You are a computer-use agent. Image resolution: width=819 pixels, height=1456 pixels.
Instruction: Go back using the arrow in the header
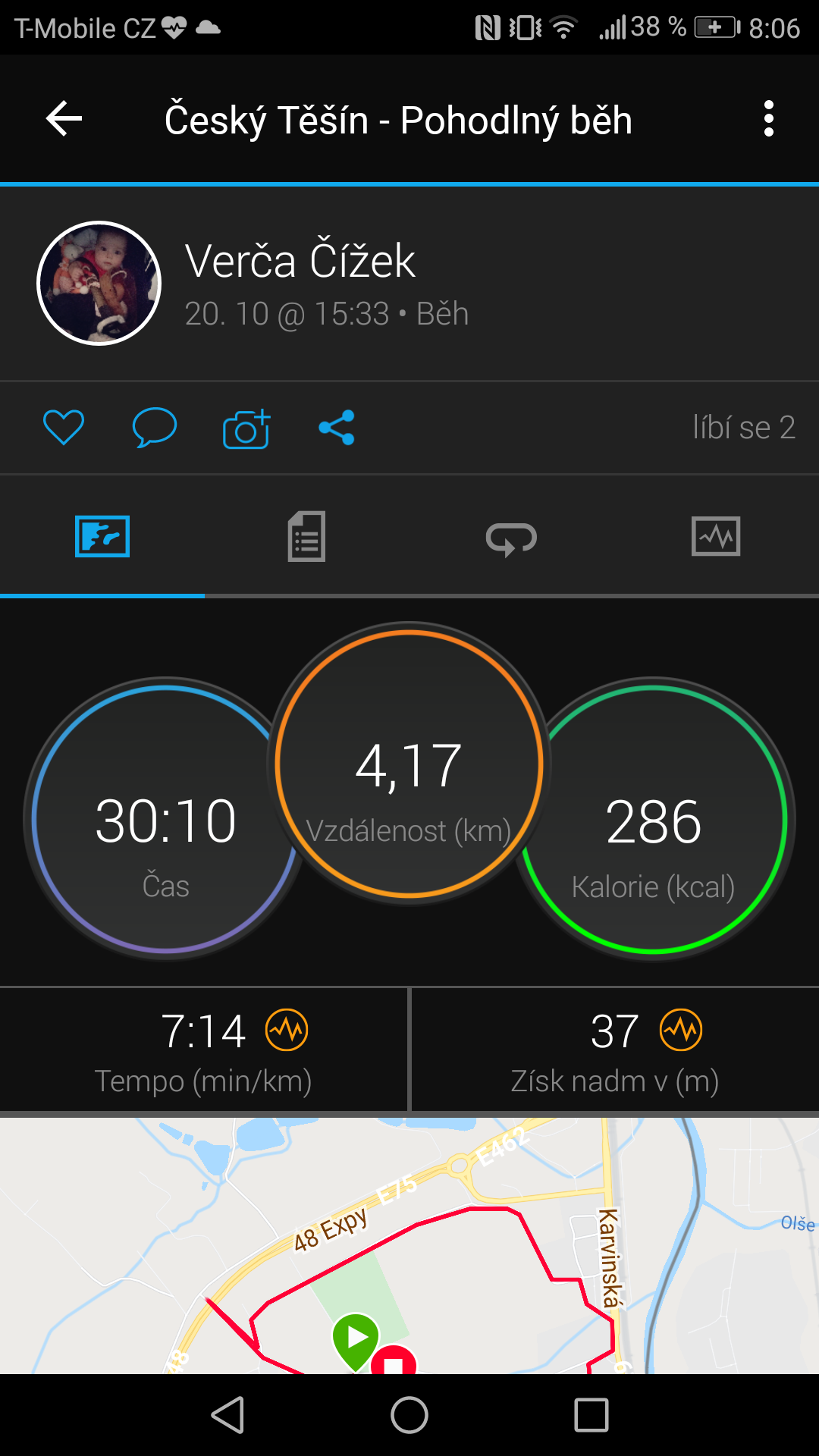64,119
